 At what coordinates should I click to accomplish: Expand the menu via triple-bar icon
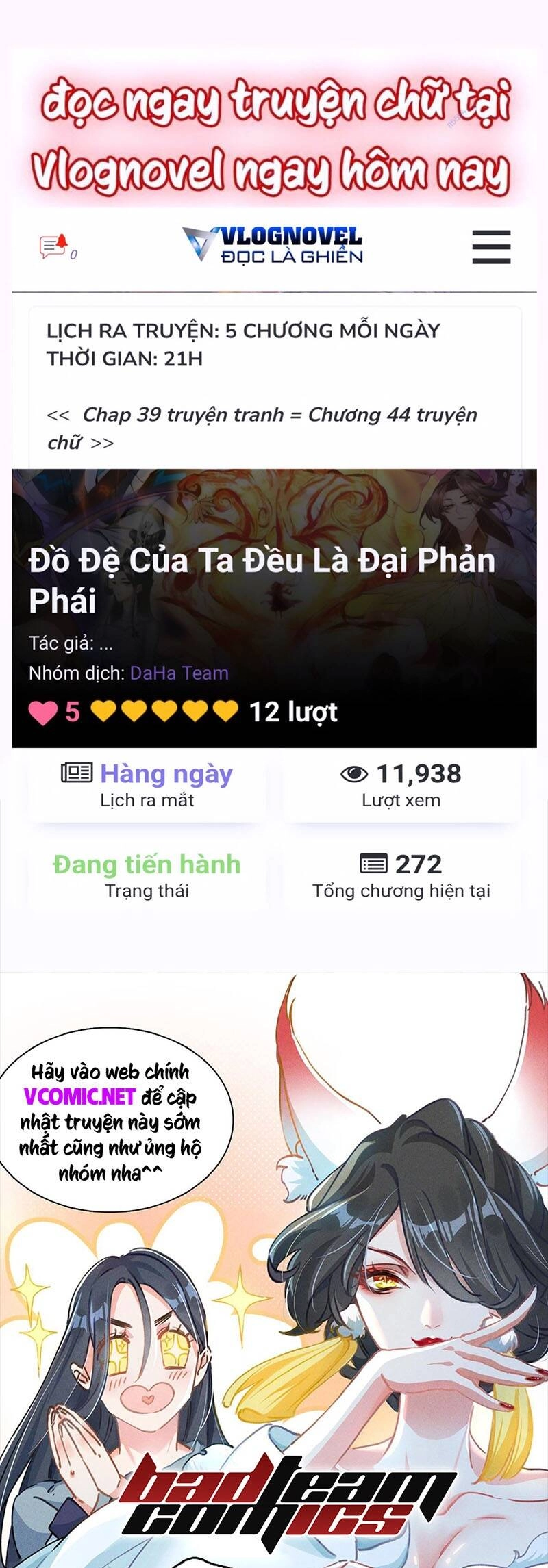click(490, 246)
